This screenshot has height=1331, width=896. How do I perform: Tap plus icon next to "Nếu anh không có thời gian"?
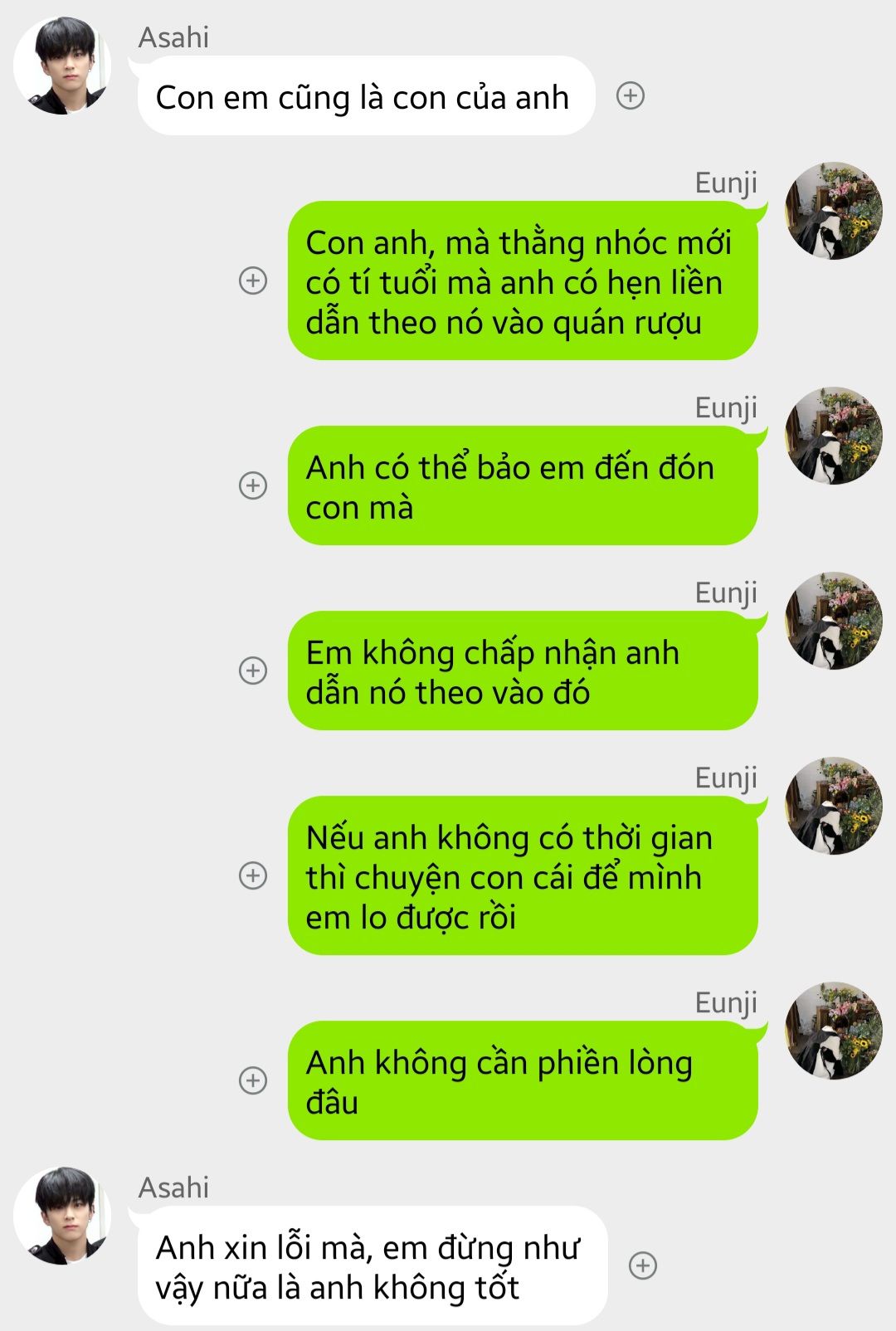click(x=253, y=875)
